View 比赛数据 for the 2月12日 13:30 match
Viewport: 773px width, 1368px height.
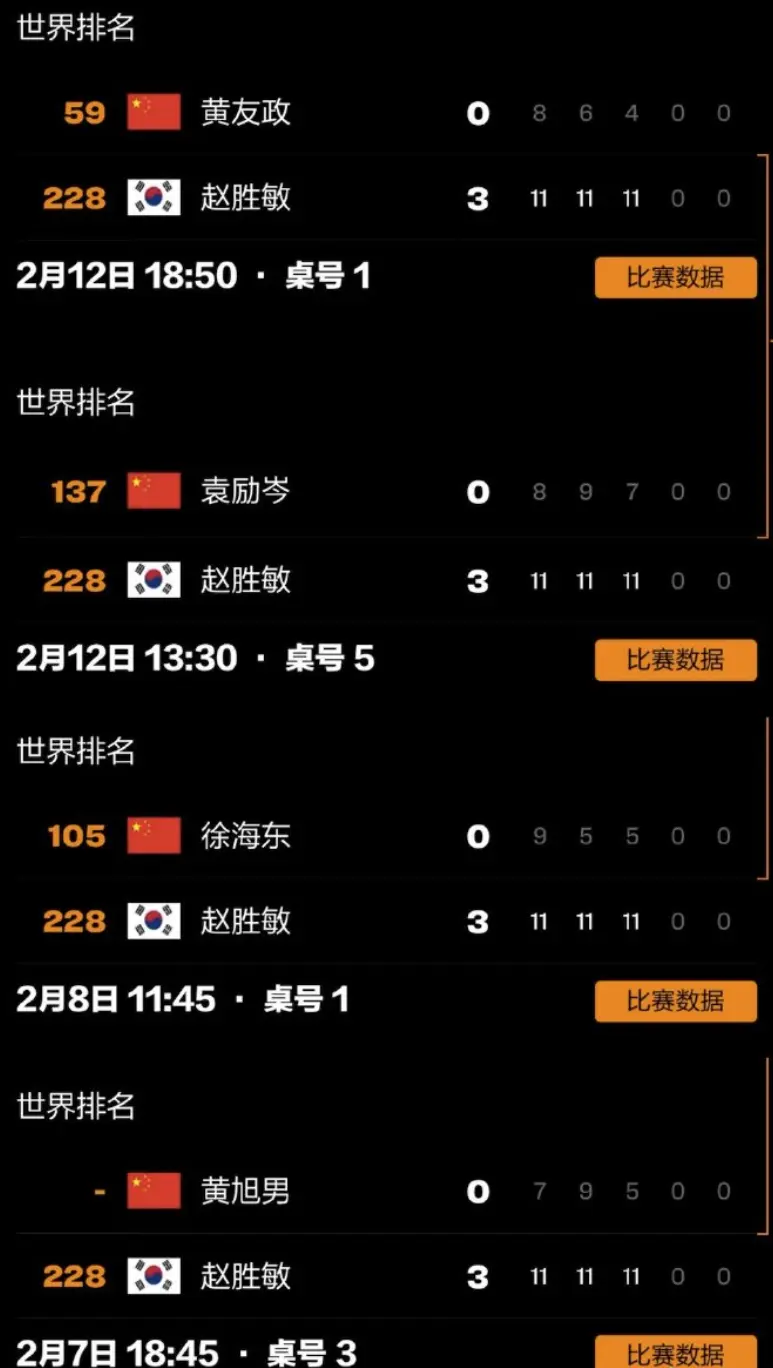[x=675, y=660]
